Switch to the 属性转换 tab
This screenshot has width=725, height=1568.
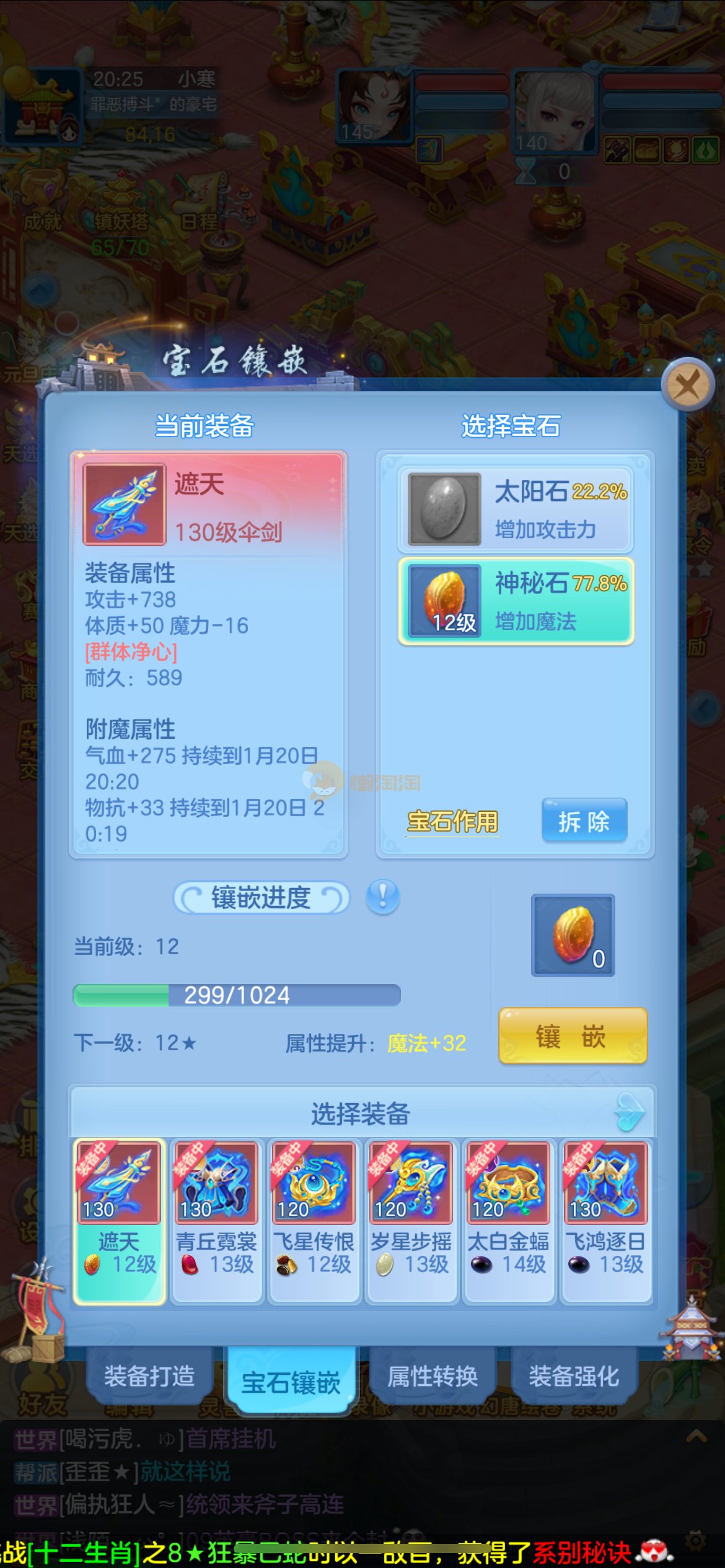pos(433,1377)
